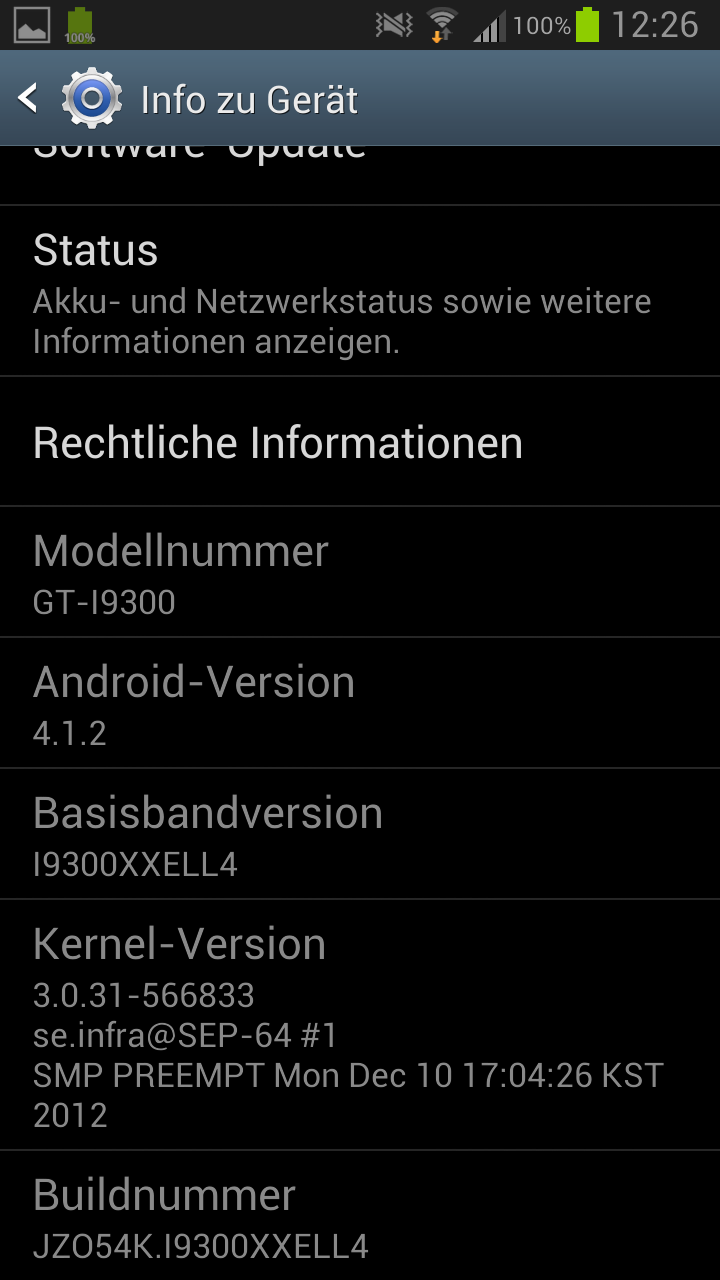
Task: Open Rechtliche Informationen
Action: click(x=360, y=442)
